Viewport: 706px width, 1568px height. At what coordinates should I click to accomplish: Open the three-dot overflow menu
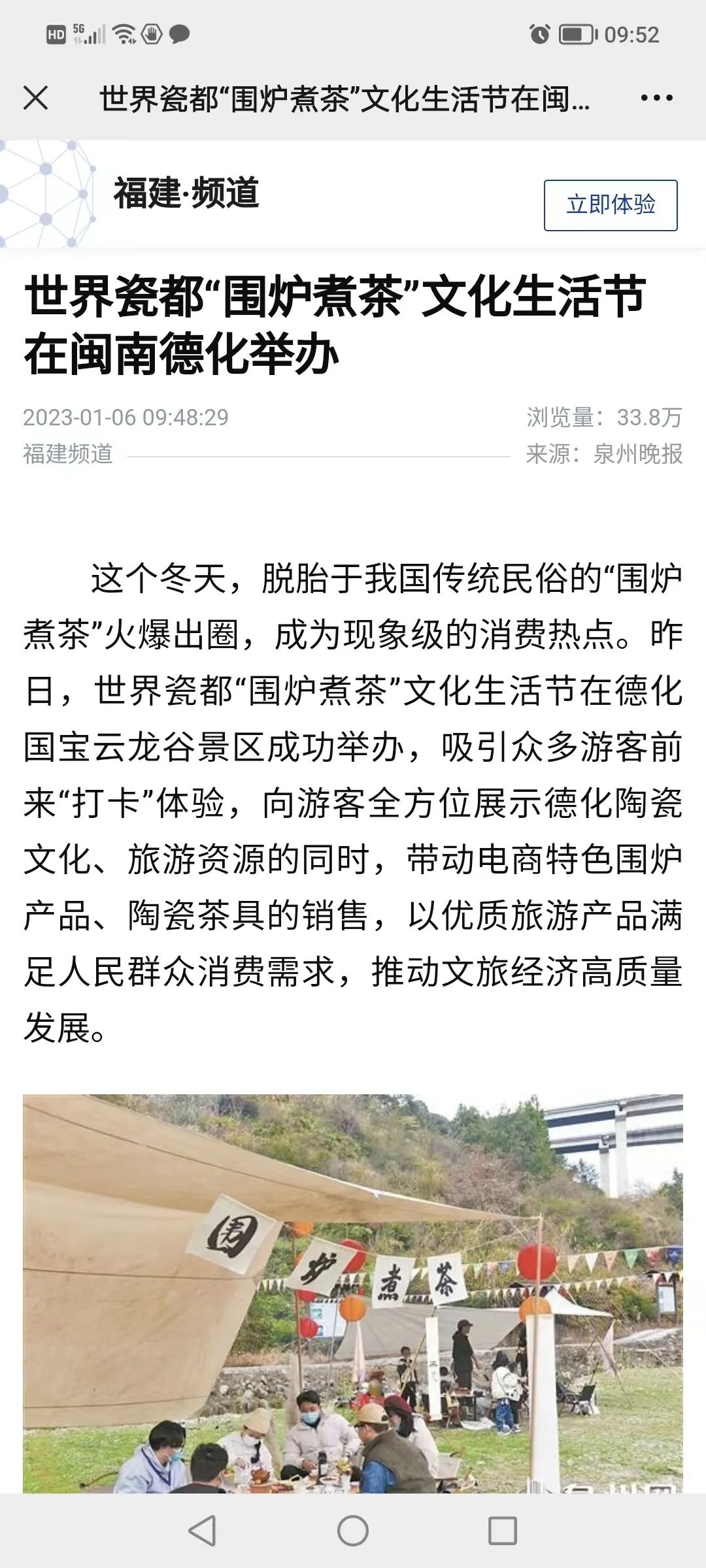coord(656,99)
